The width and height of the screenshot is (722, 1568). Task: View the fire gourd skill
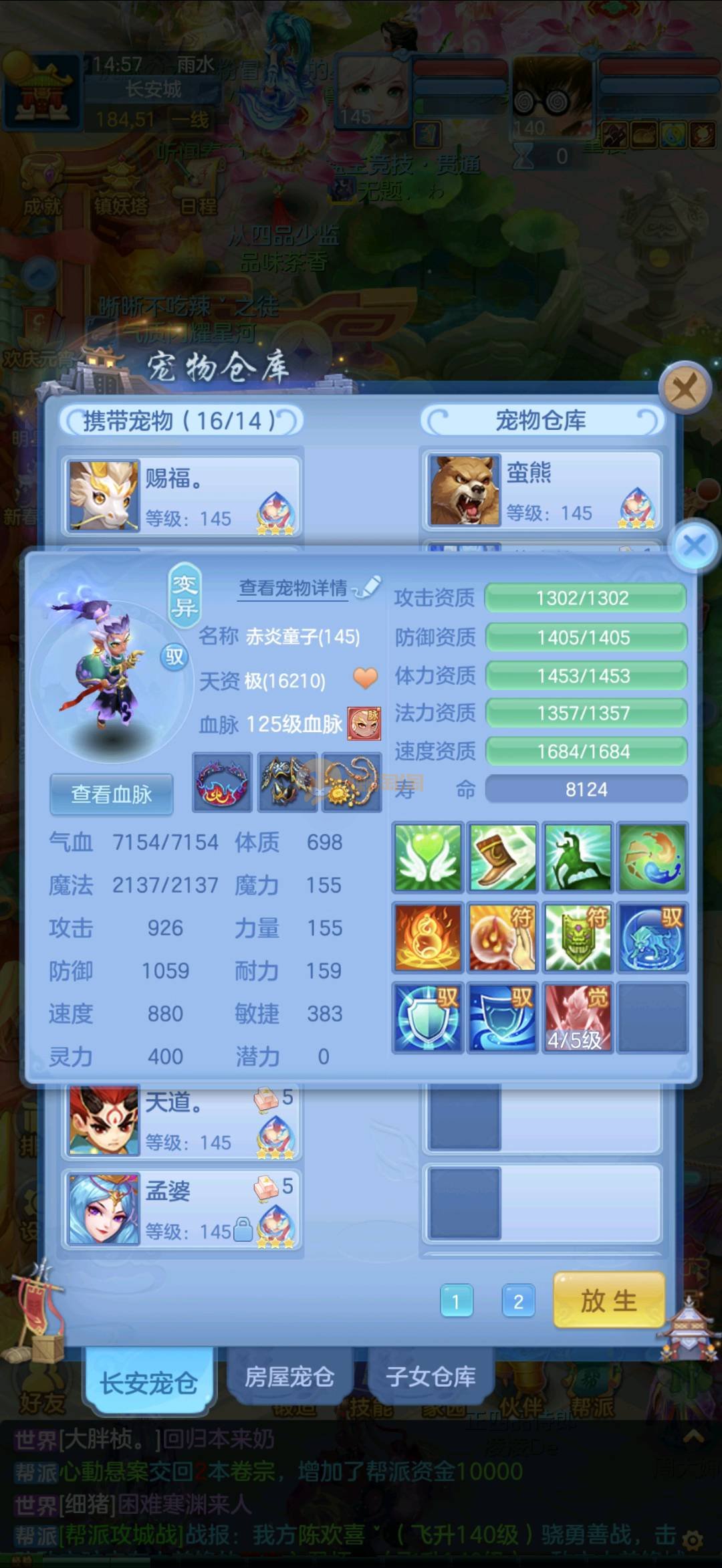[428, 937]
